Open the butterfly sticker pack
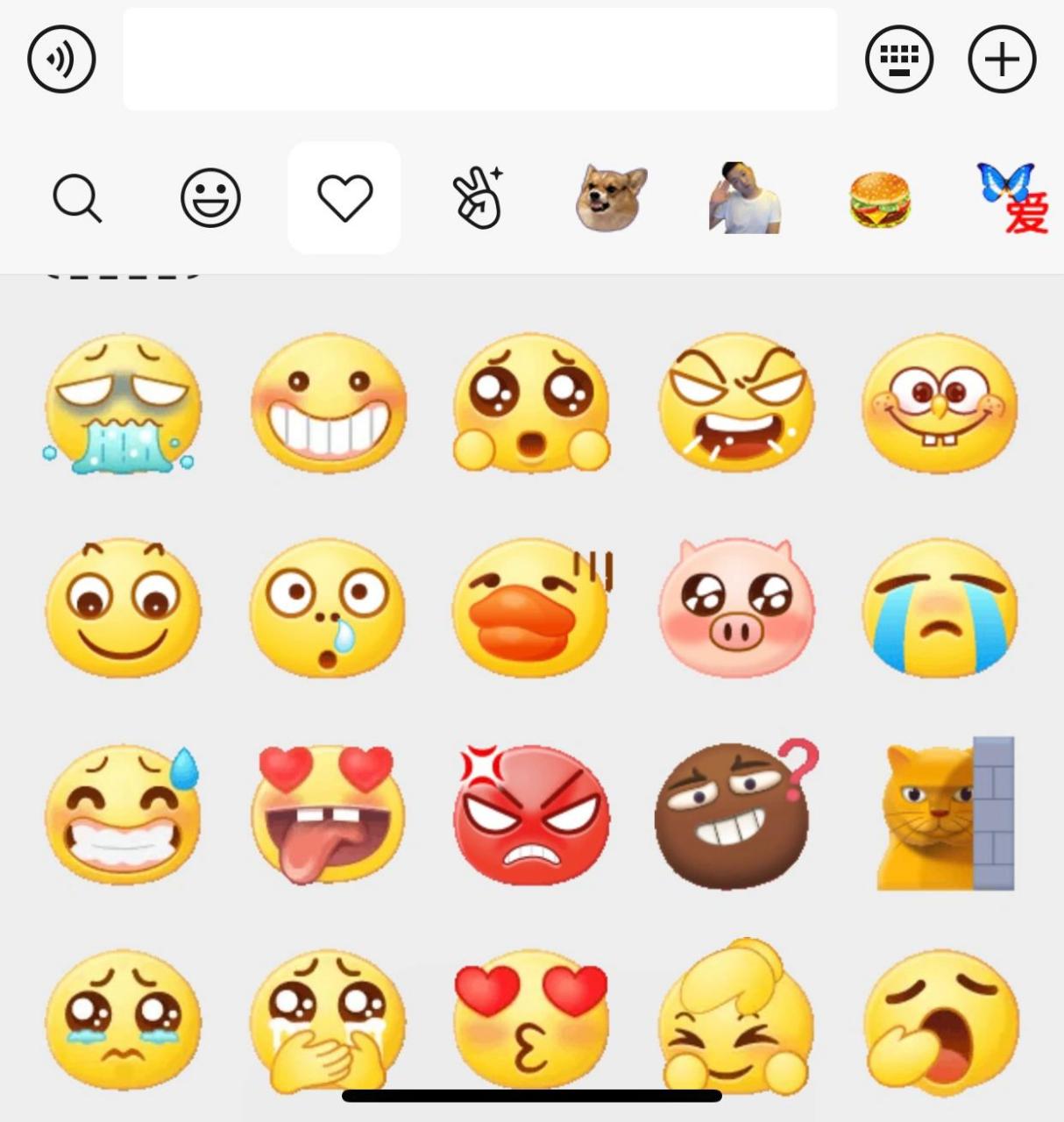The image size is (1064, 1122). coord(1012,198)
